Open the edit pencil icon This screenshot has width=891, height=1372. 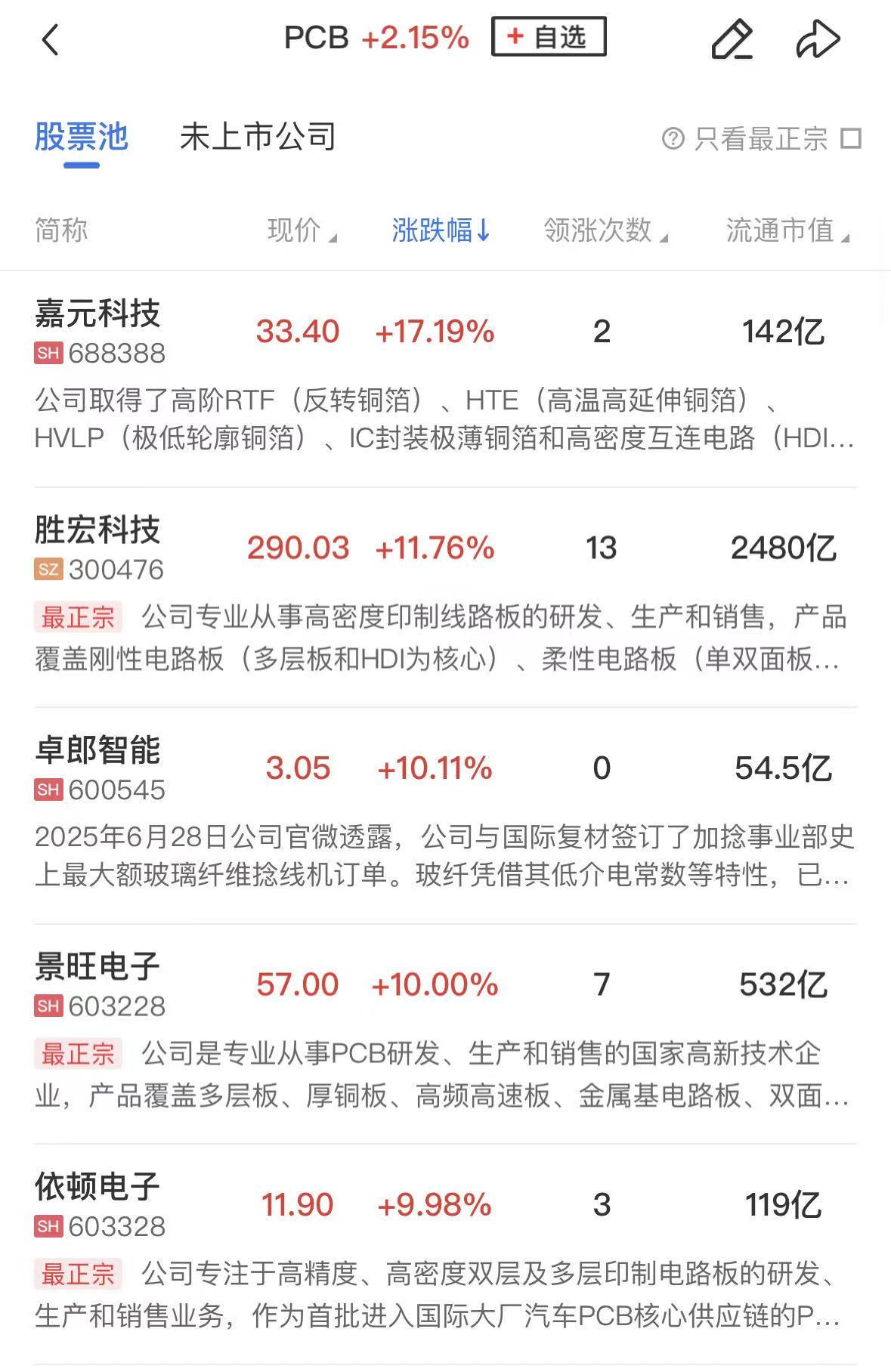click(732, 39)
